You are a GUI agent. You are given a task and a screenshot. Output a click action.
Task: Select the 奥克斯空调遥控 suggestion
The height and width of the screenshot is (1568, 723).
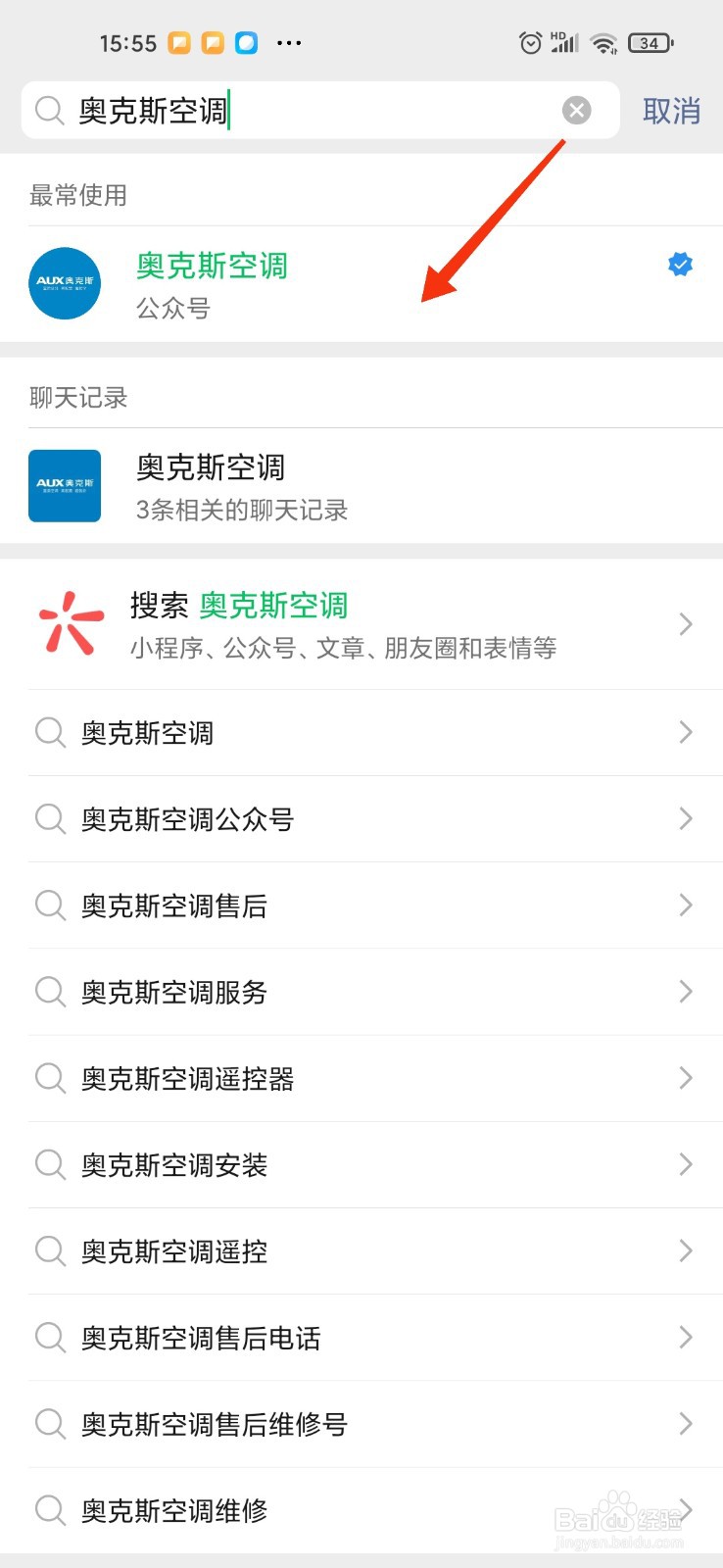coord(361,1250)
